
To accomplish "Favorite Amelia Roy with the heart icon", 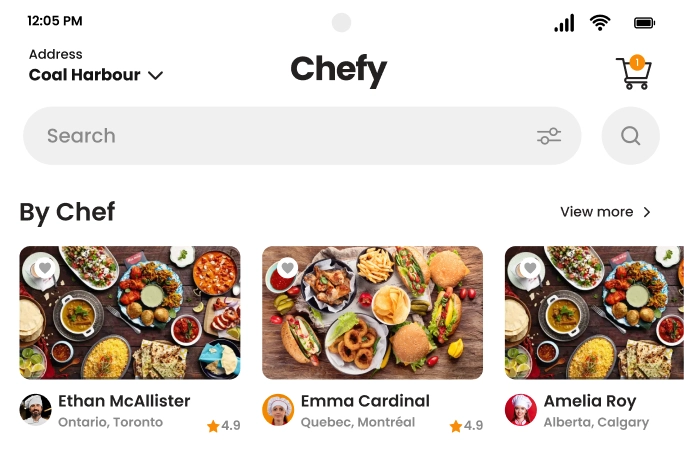I will (x=529, y=268).
